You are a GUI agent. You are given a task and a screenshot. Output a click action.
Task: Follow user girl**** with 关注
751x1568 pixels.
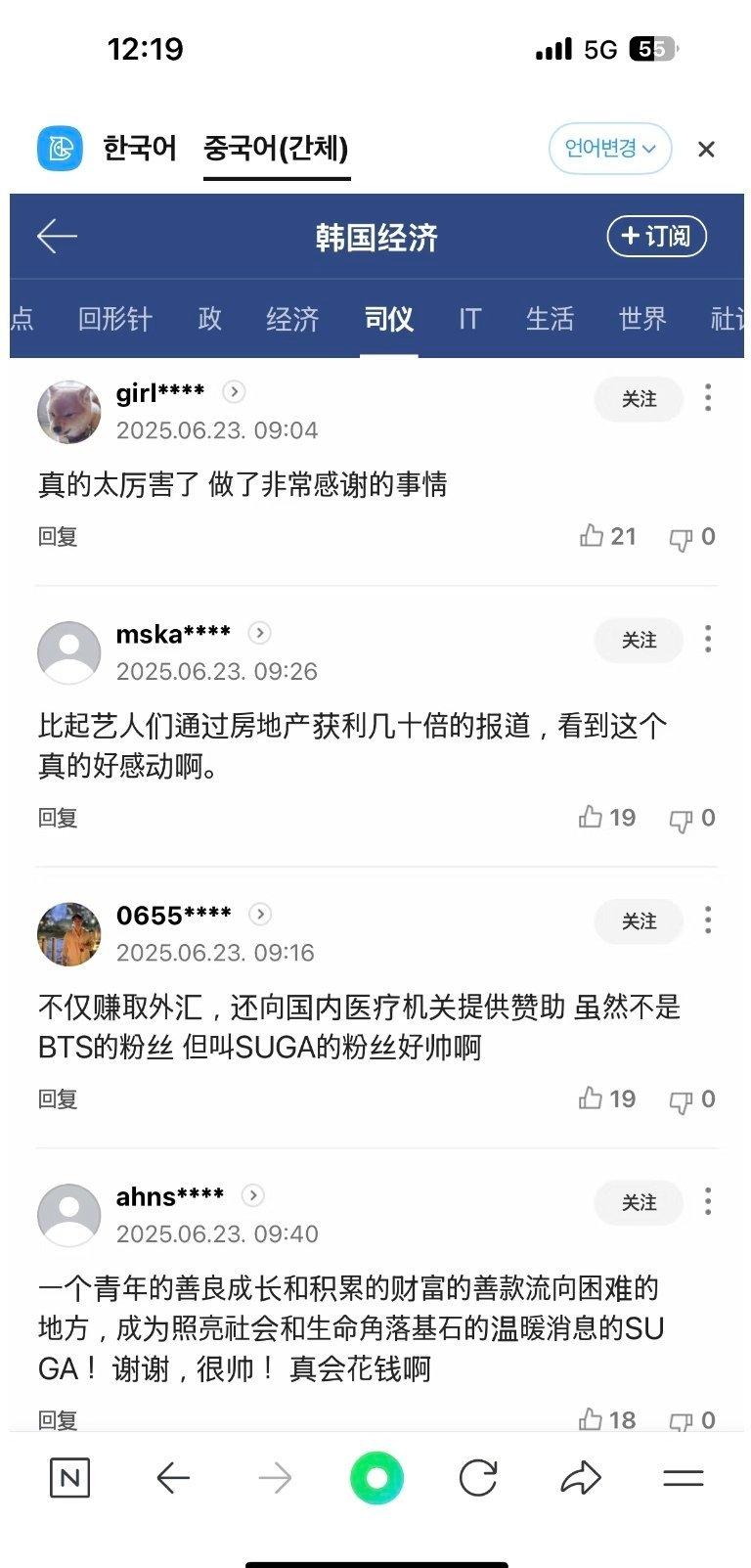[639, 399]
